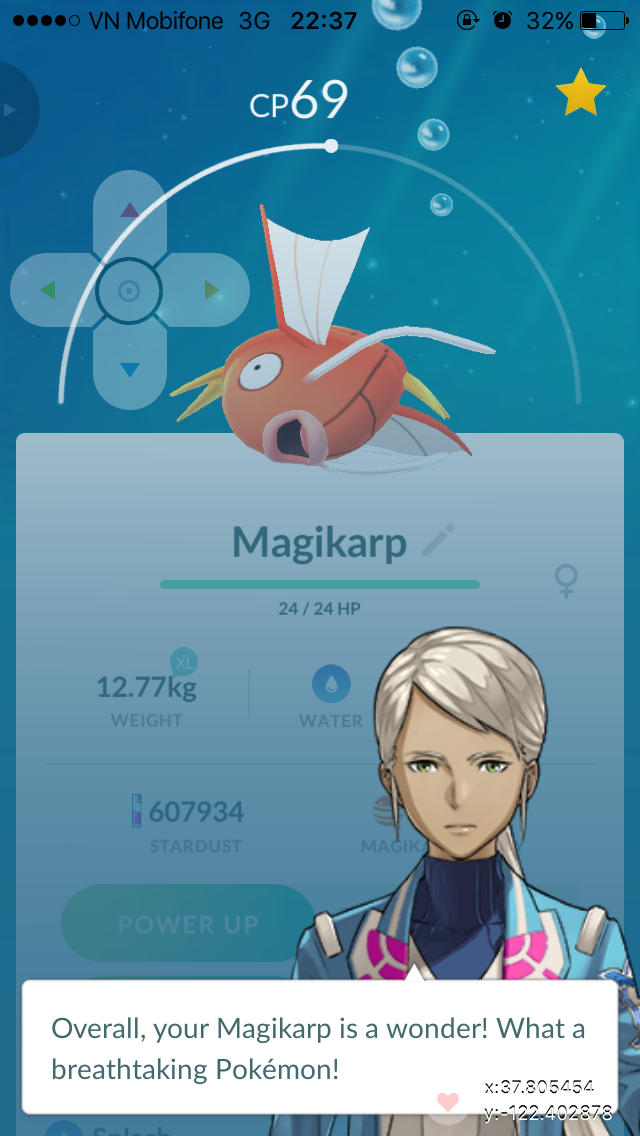Tap the left arrow on the joystick
This screenshot has width=640, height=1136.
coord(48,291)
